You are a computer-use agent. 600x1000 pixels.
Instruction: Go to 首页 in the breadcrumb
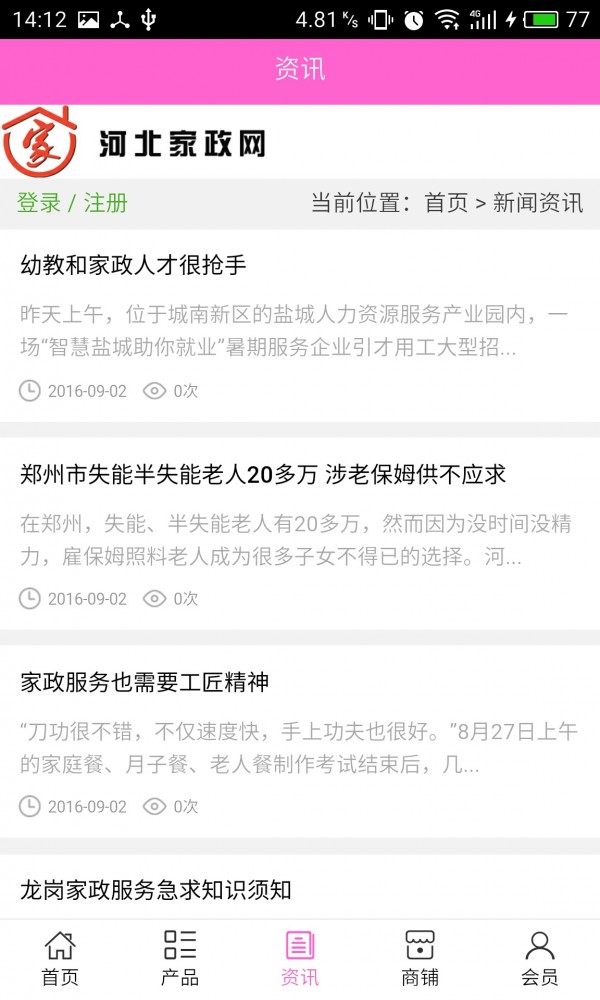[x=446, y=203]
